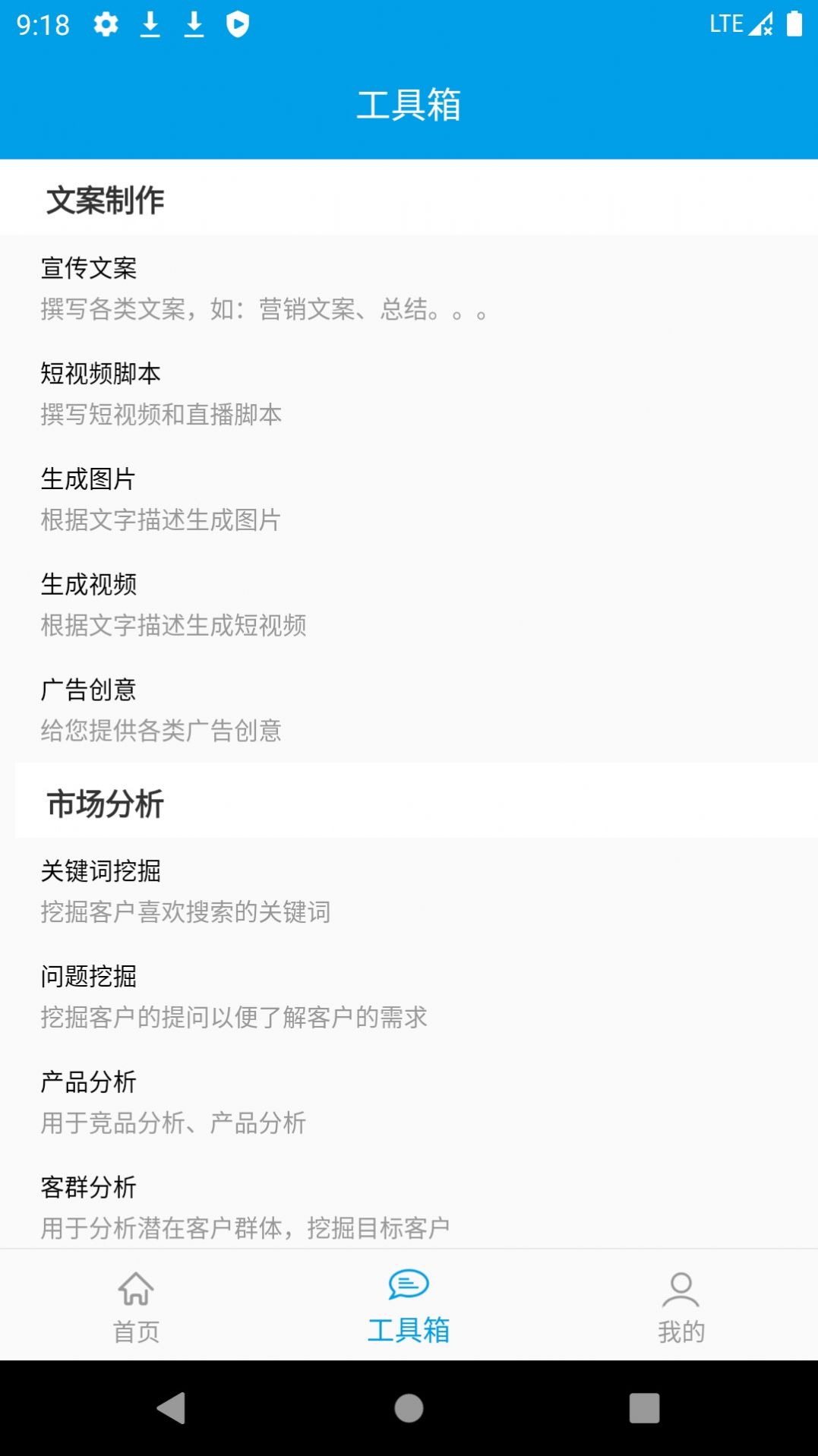The image size is (818, 1456).
Task: Tap the second download arrow status icon
Action: 195,24
